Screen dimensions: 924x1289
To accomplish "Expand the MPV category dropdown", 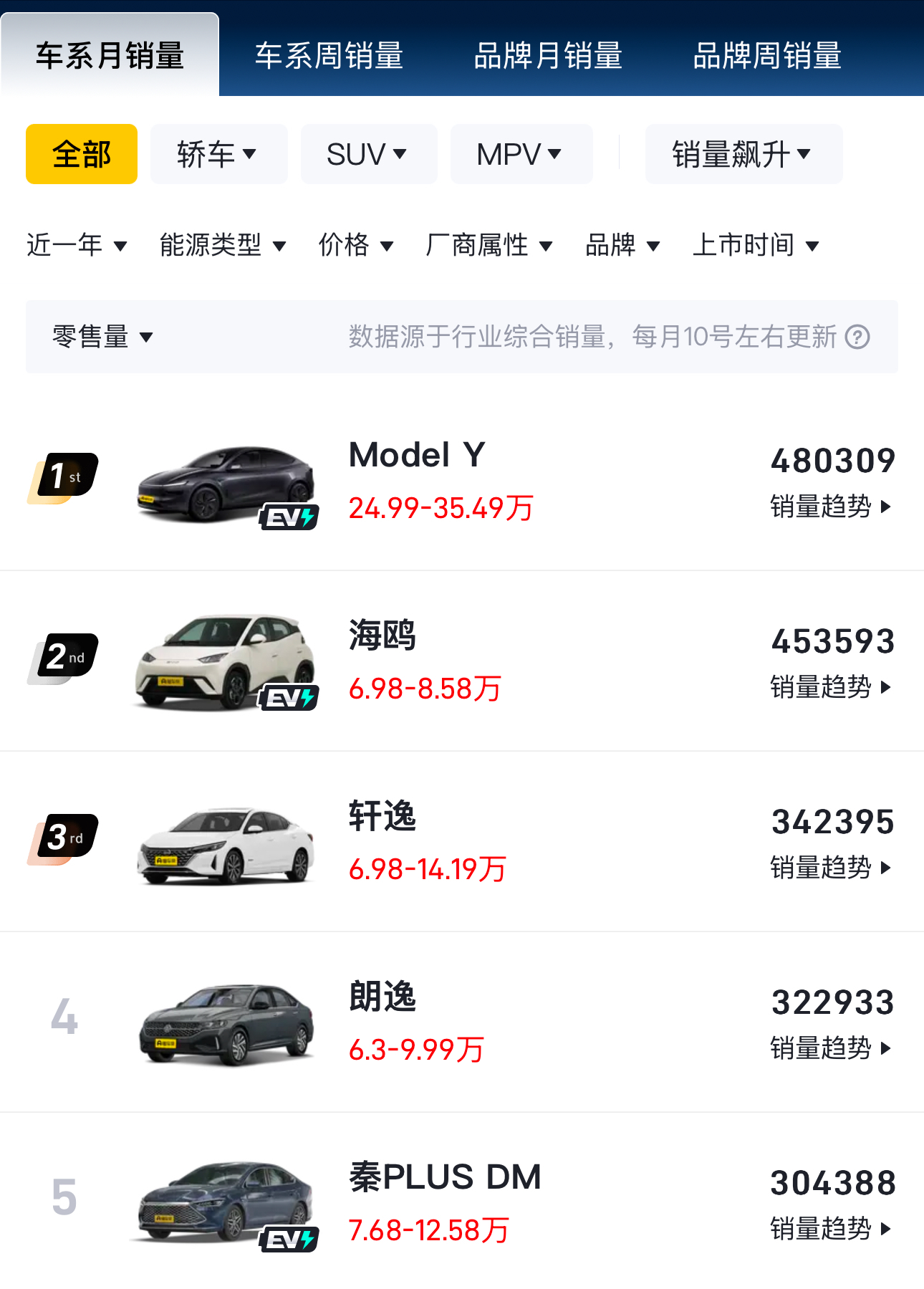I will 521,154.
